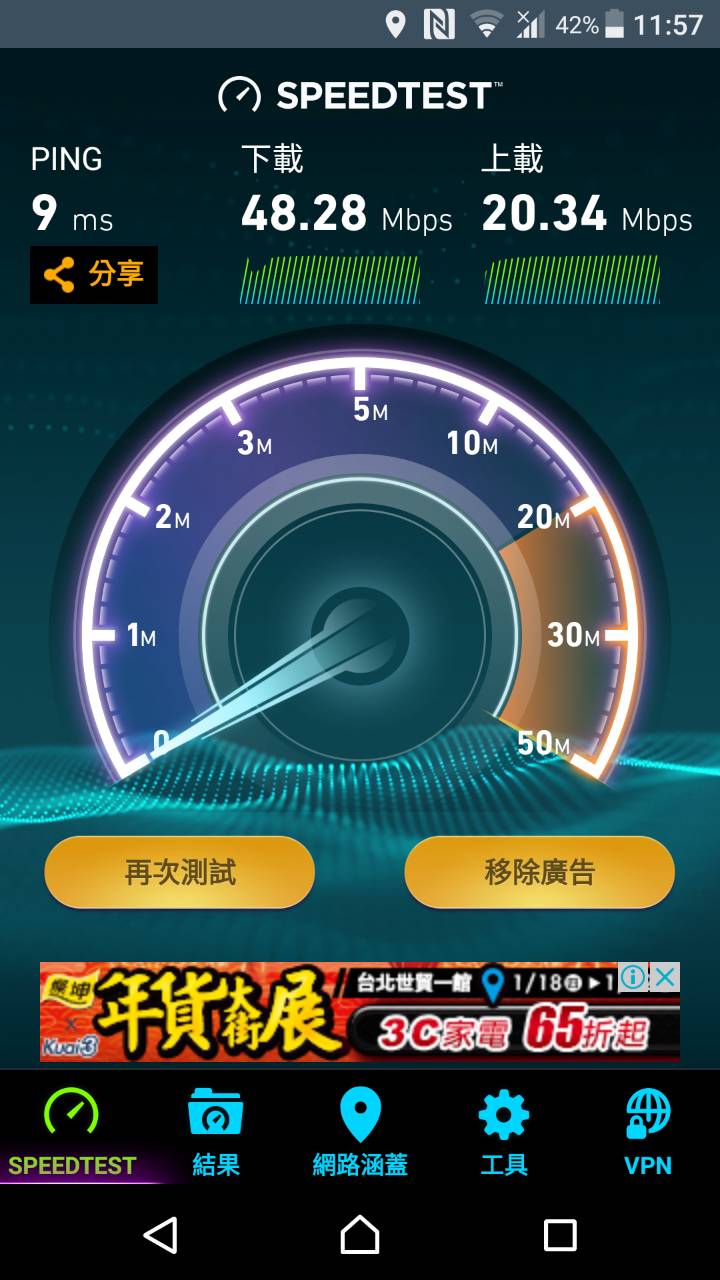Image resolution: width=720 pixels, height=1280 pixels.
Task: Run the test again with 再次測試
Action: tap(180, 872)
